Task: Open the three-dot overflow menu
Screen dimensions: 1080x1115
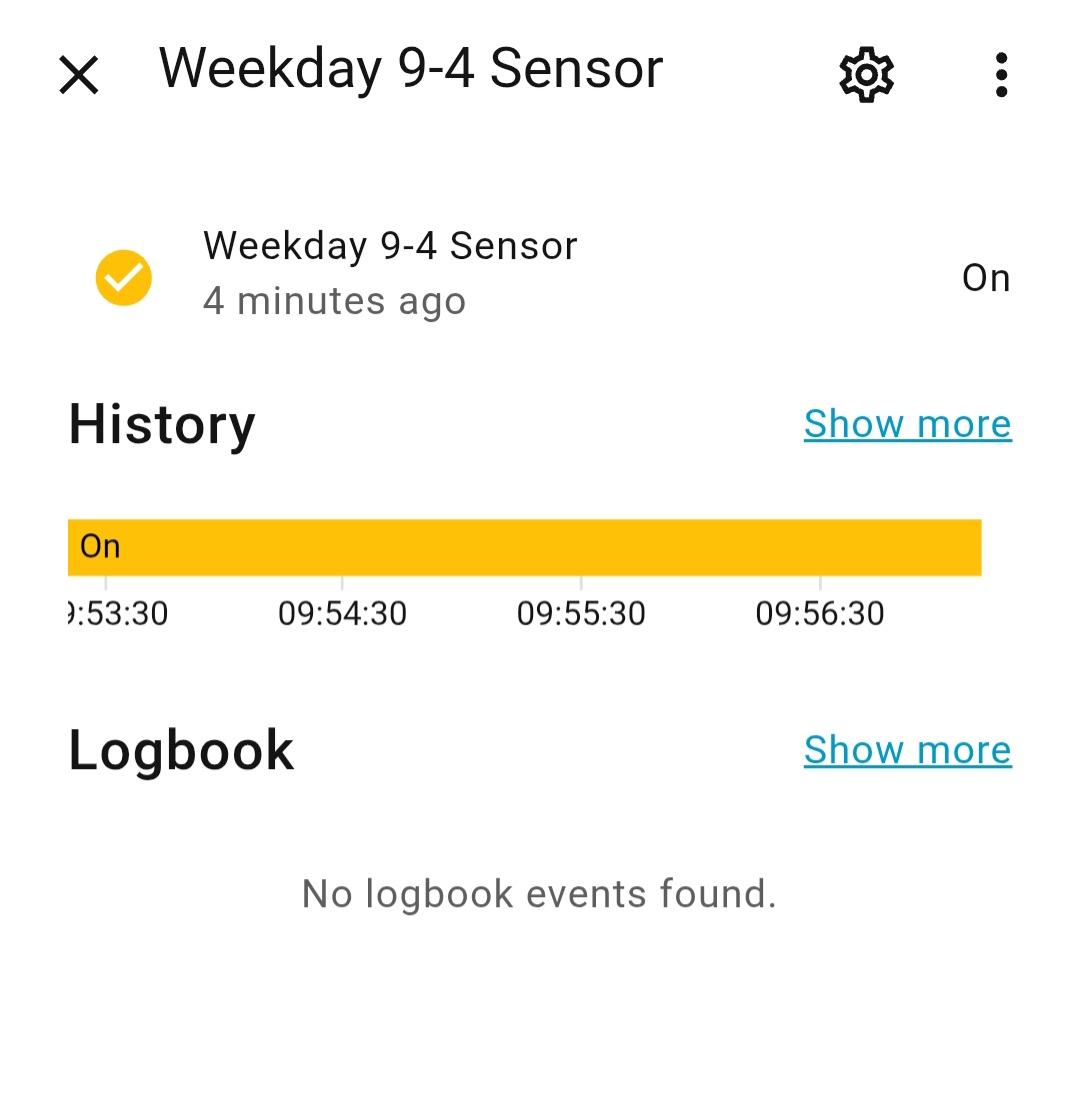Action: pos(1001,75)
